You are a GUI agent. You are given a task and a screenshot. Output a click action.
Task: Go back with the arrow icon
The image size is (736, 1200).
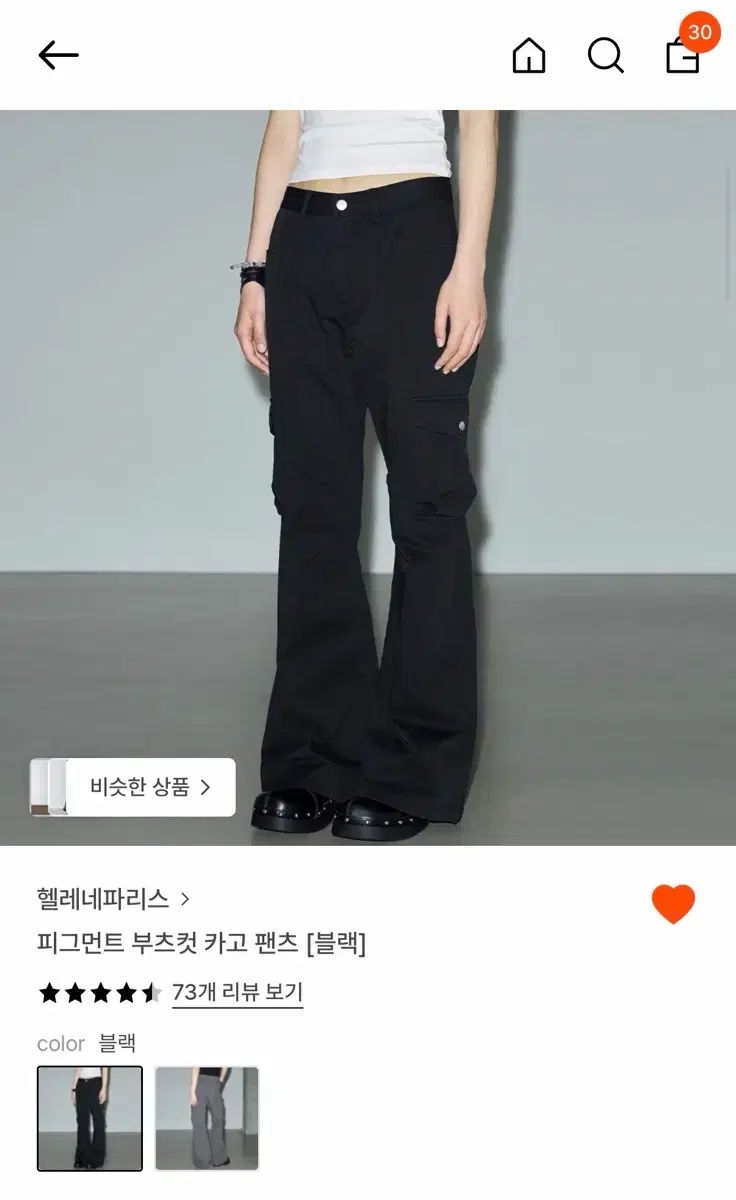[58, 55]
